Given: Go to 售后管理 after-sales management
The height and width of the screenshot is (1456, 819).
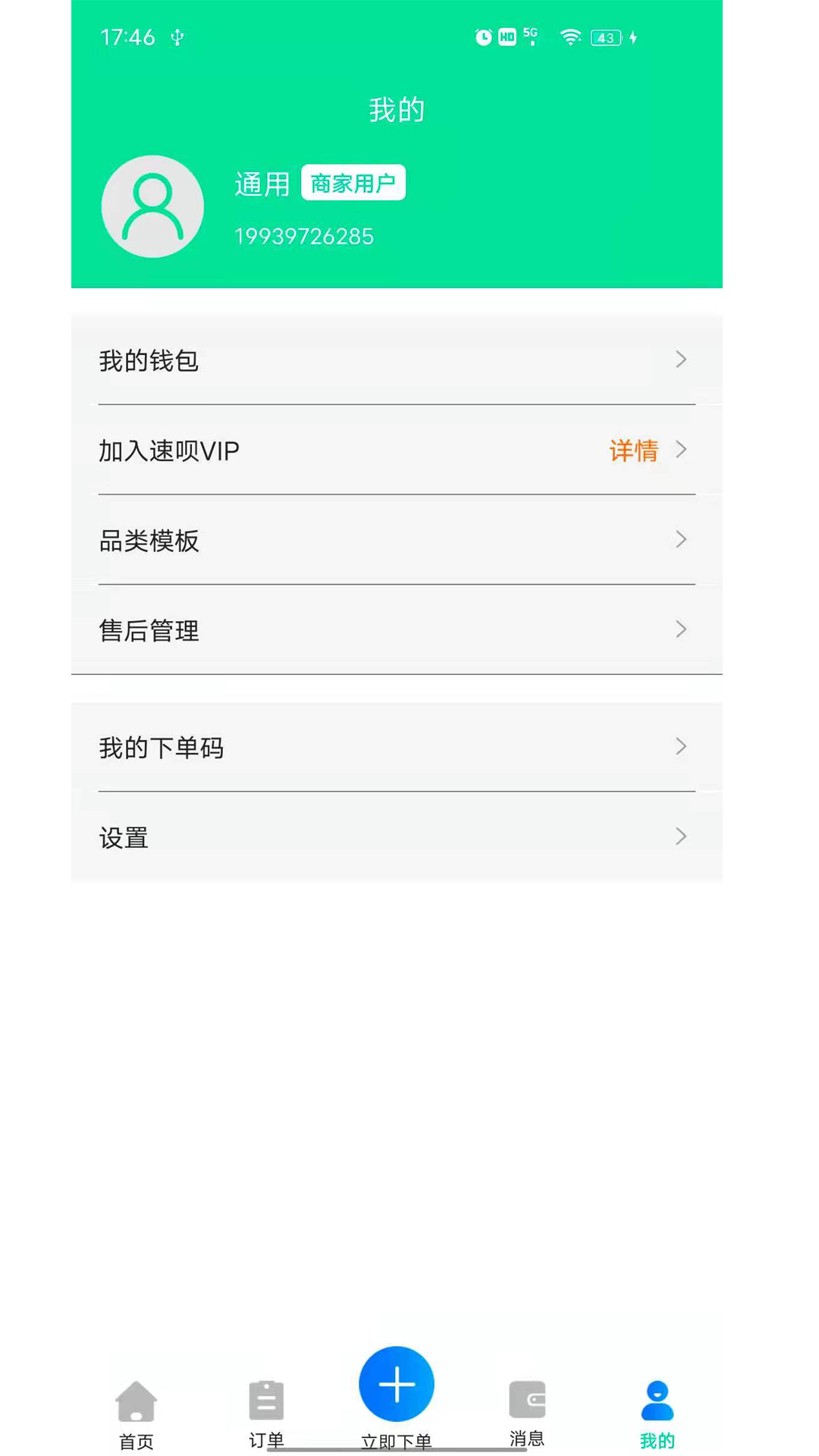Looking at the screenshot, I should point(396,629).
